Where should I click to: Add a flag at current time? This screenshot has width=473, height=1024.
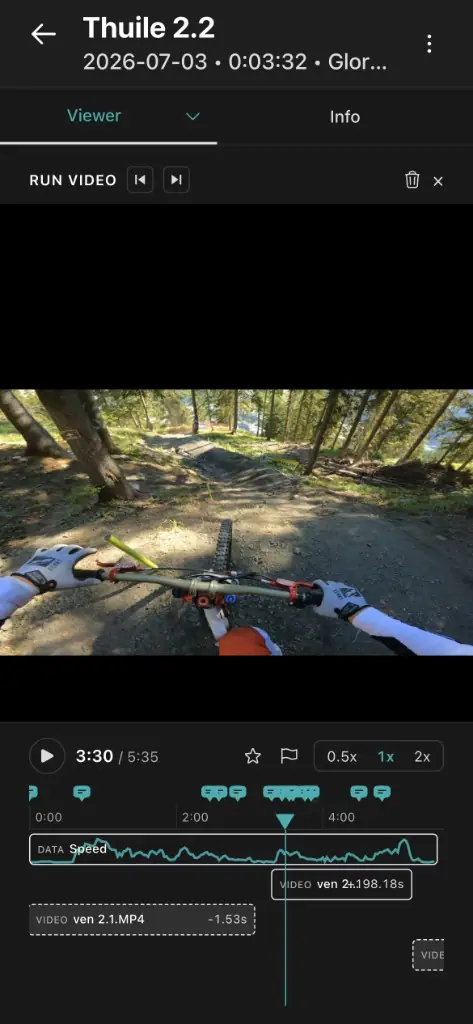(x=289, y=756)
